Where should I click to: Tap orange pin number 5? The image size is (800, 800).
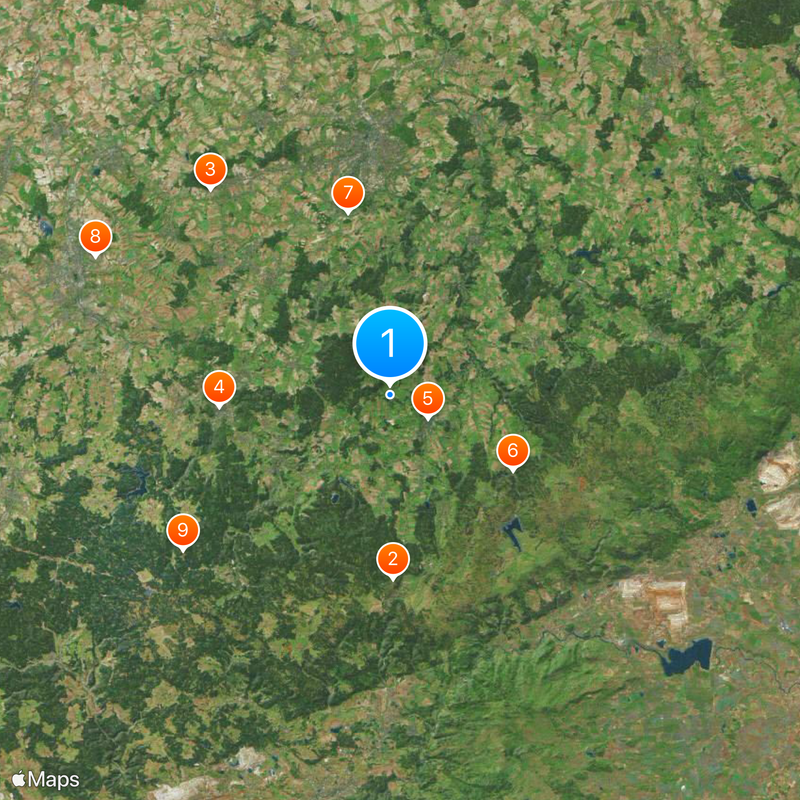pos(427,399)
